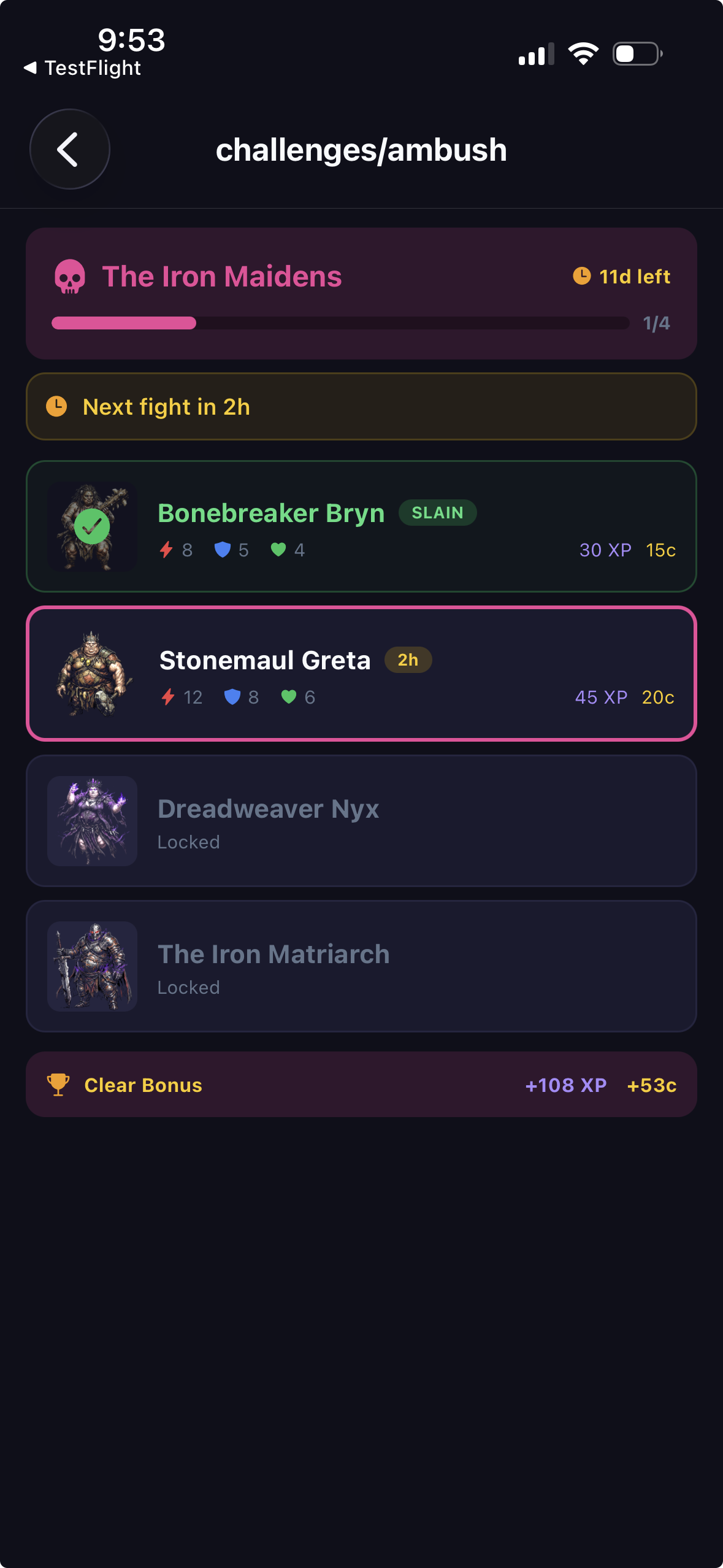Click the Clear Bonus reward row
723x1568 pixels.
click(x=361, y=1084)
